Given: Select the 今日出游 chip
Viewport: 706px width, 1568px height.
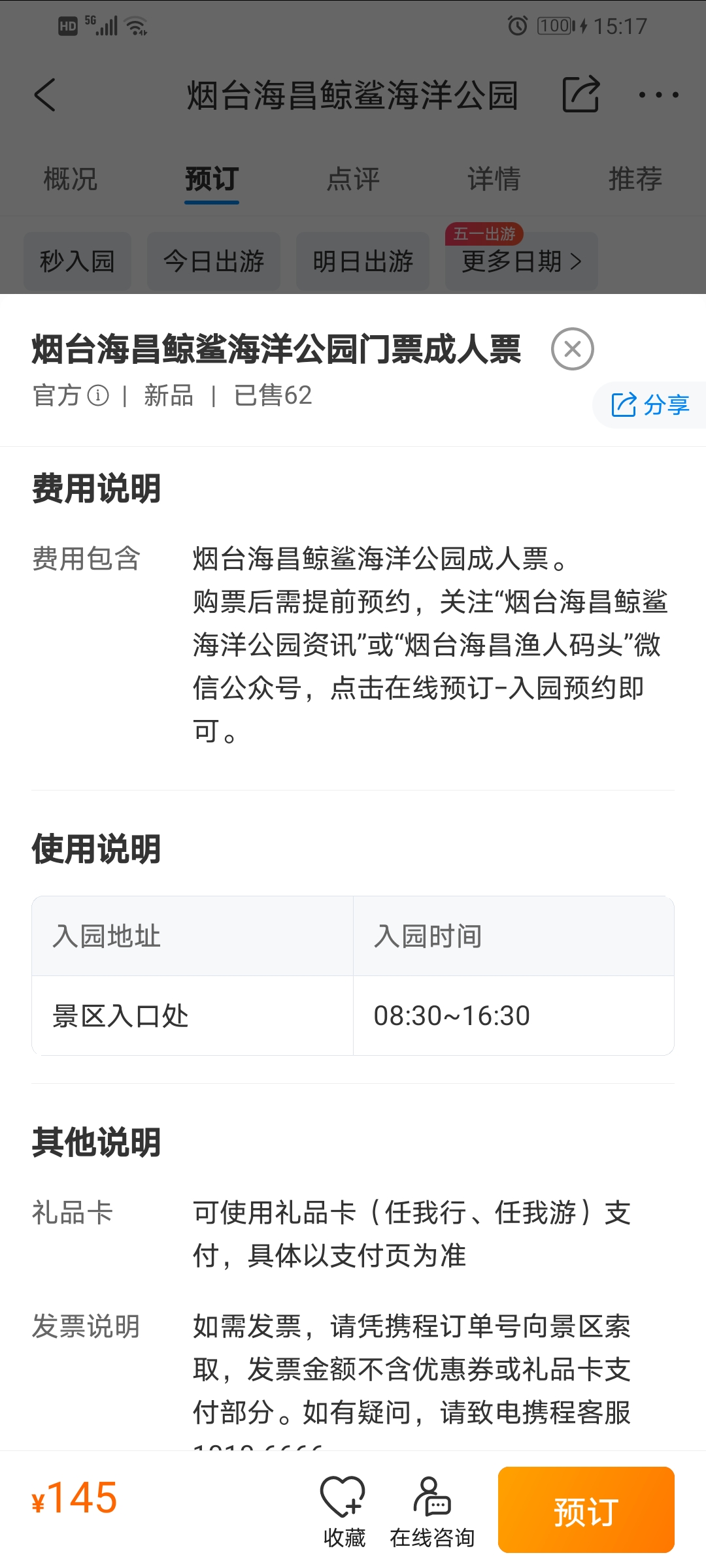Looking at the screenshot, I should point(214,261).
